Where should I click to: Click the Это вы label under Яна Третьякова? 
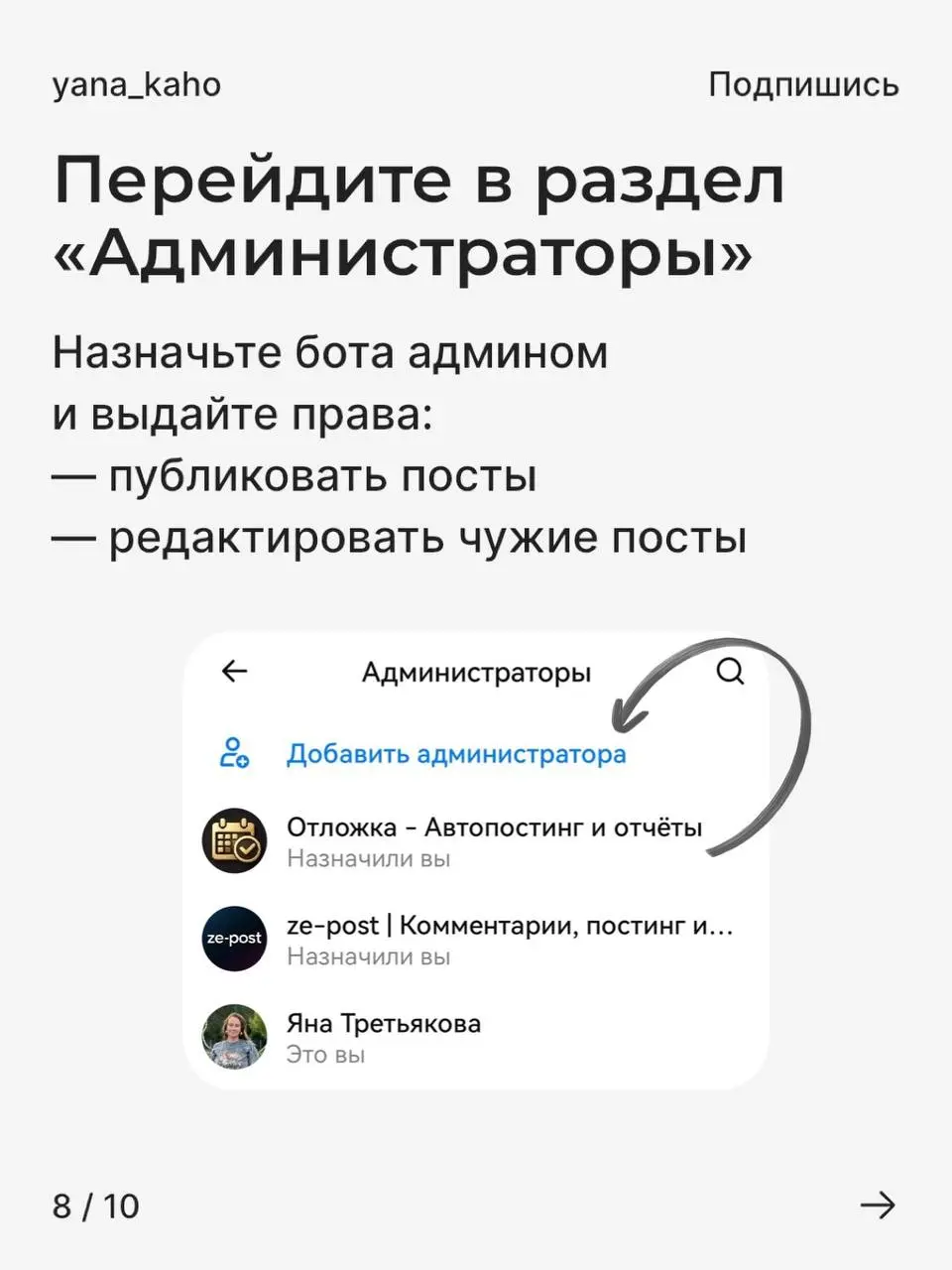(x=327, y=1055)
